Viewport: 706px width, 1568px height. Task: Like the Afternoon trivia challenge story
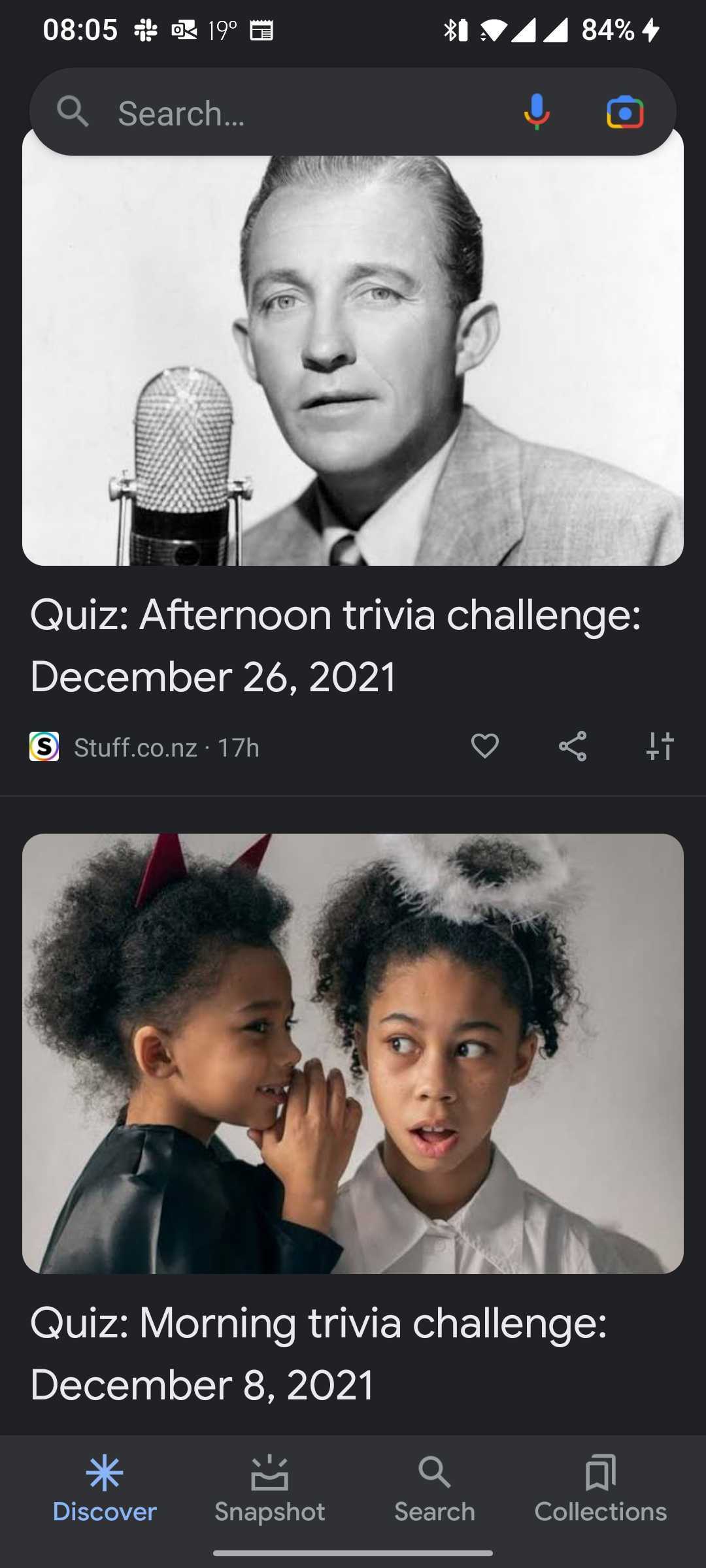[x=484, y=746]
